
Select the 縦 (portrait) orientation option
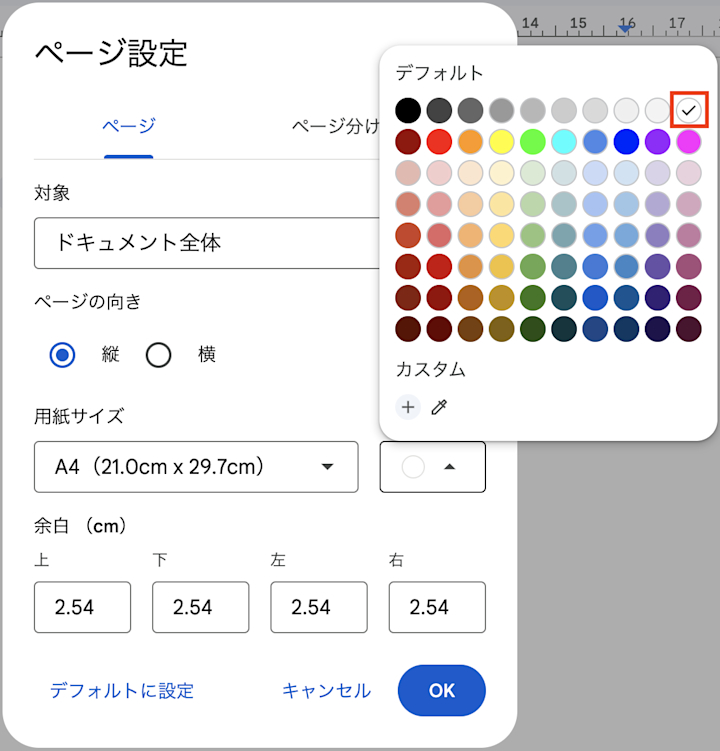(x=63, y=355)
